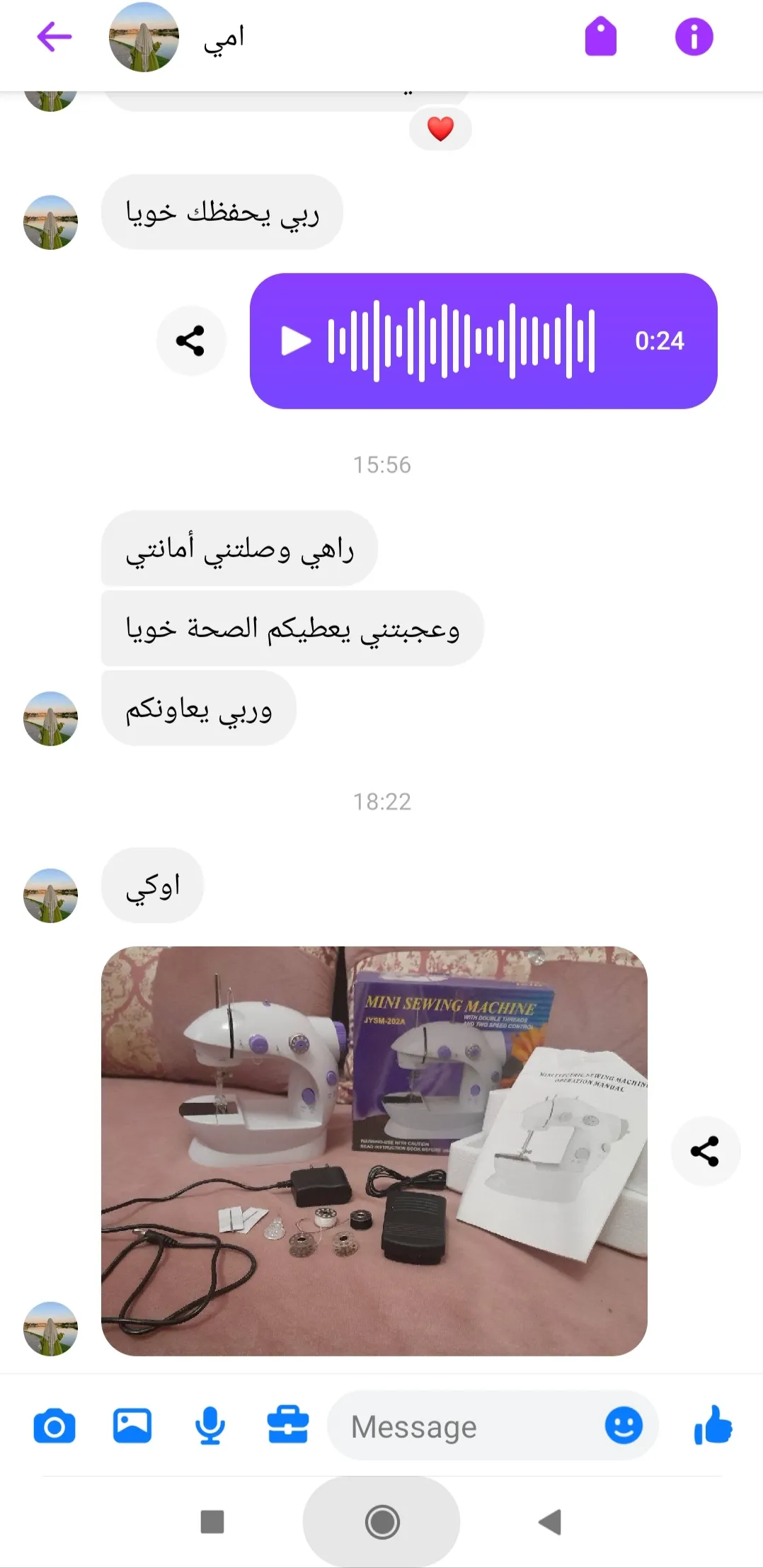Screen dimensions: 763x1568
Task: Send a thumbs-up like
Action: [713, 1426]
